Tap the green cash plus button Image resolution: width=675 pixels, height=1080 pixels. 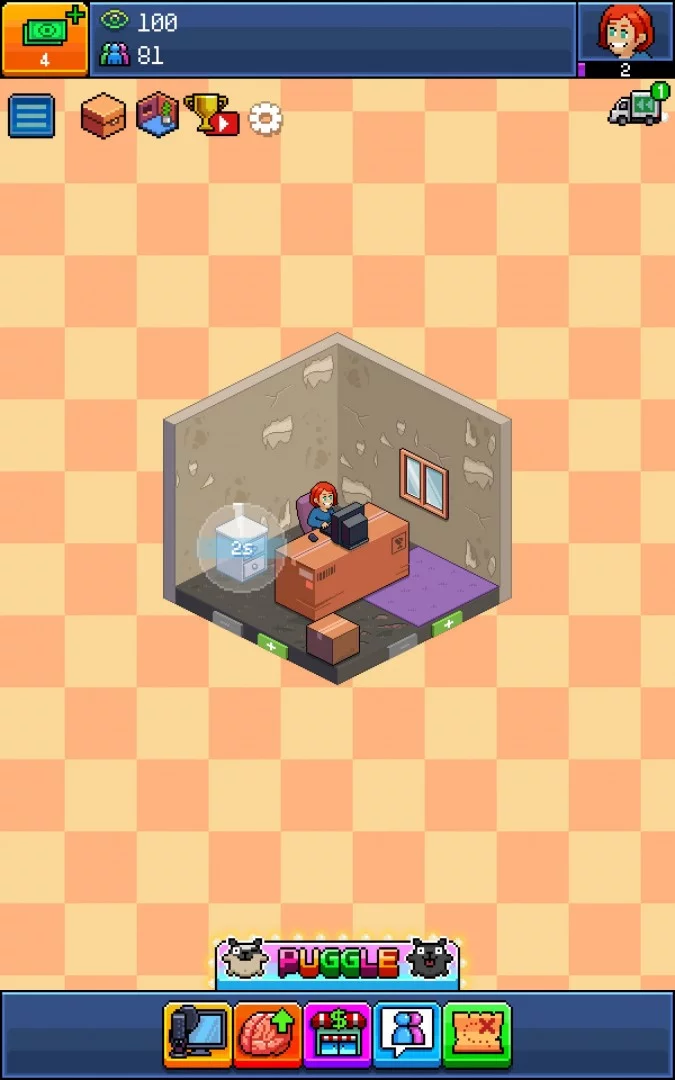tap(45, 39)
